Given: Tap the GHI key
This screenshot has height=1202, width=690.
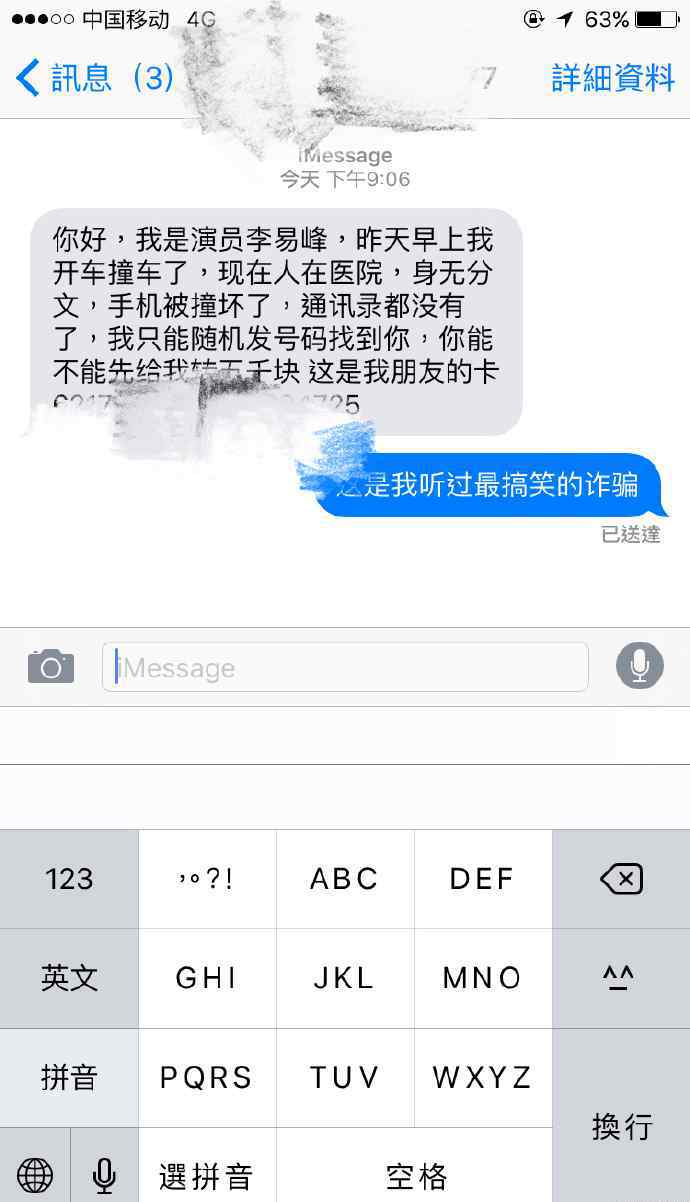Looking at the screenshot, I should point(207,978).
